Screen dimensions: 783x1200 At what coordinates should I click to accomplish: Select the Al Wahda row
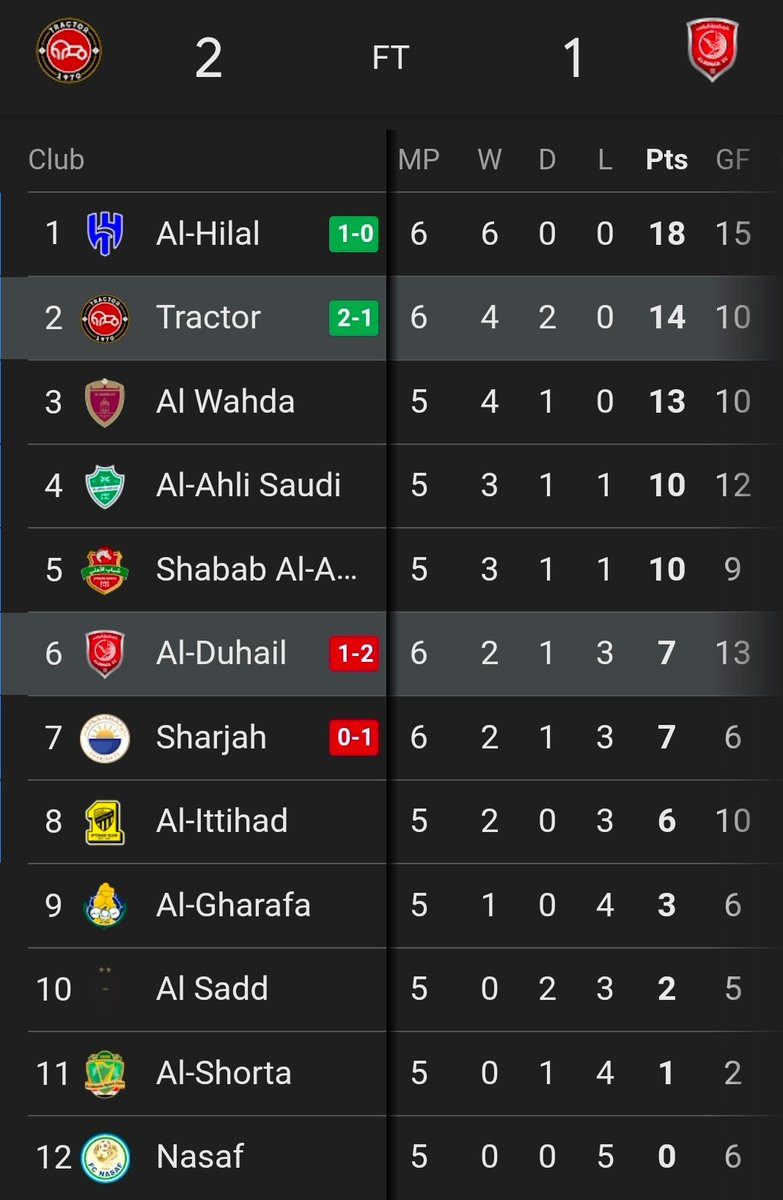tap(225, 402)
